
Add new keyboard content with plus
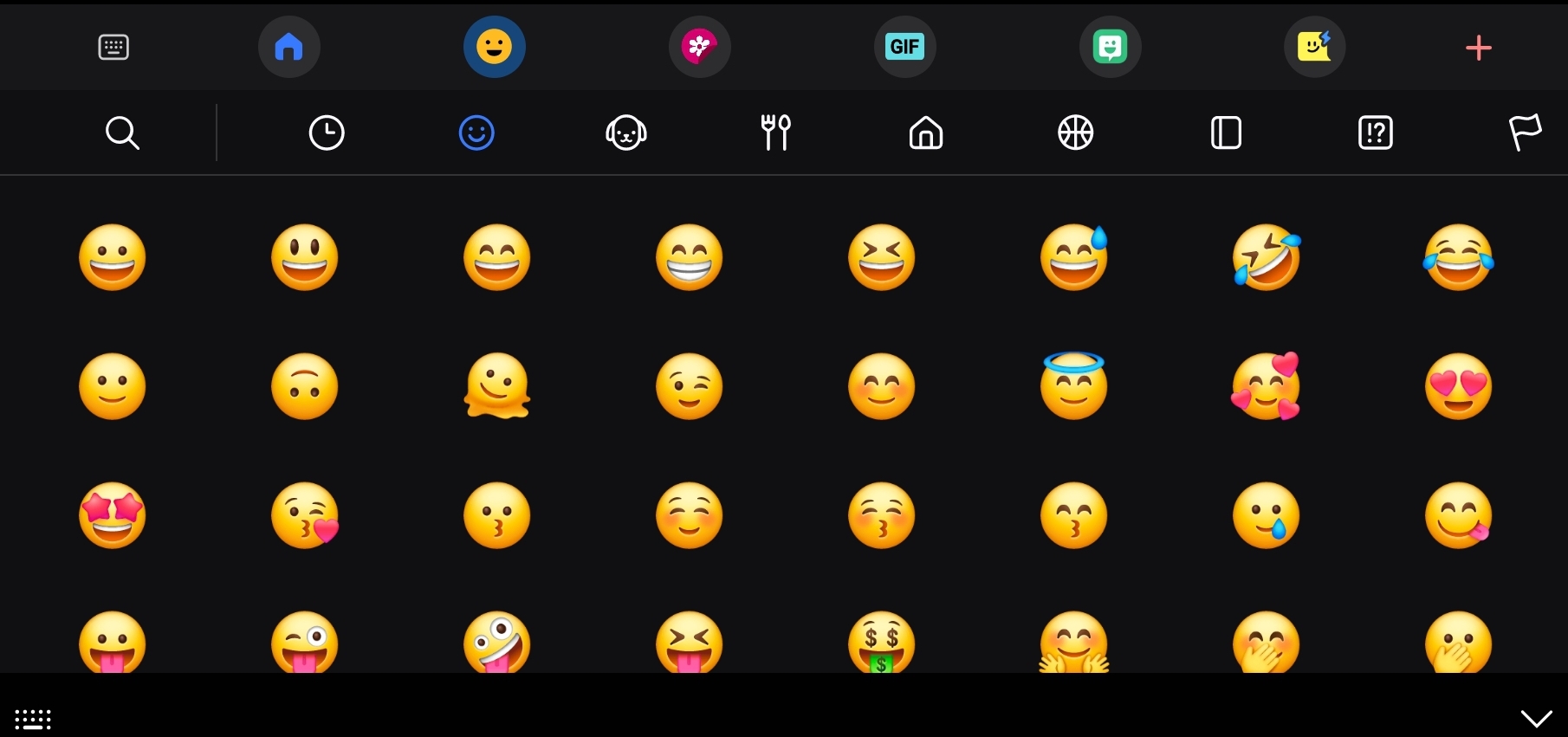coord(1478,48)
